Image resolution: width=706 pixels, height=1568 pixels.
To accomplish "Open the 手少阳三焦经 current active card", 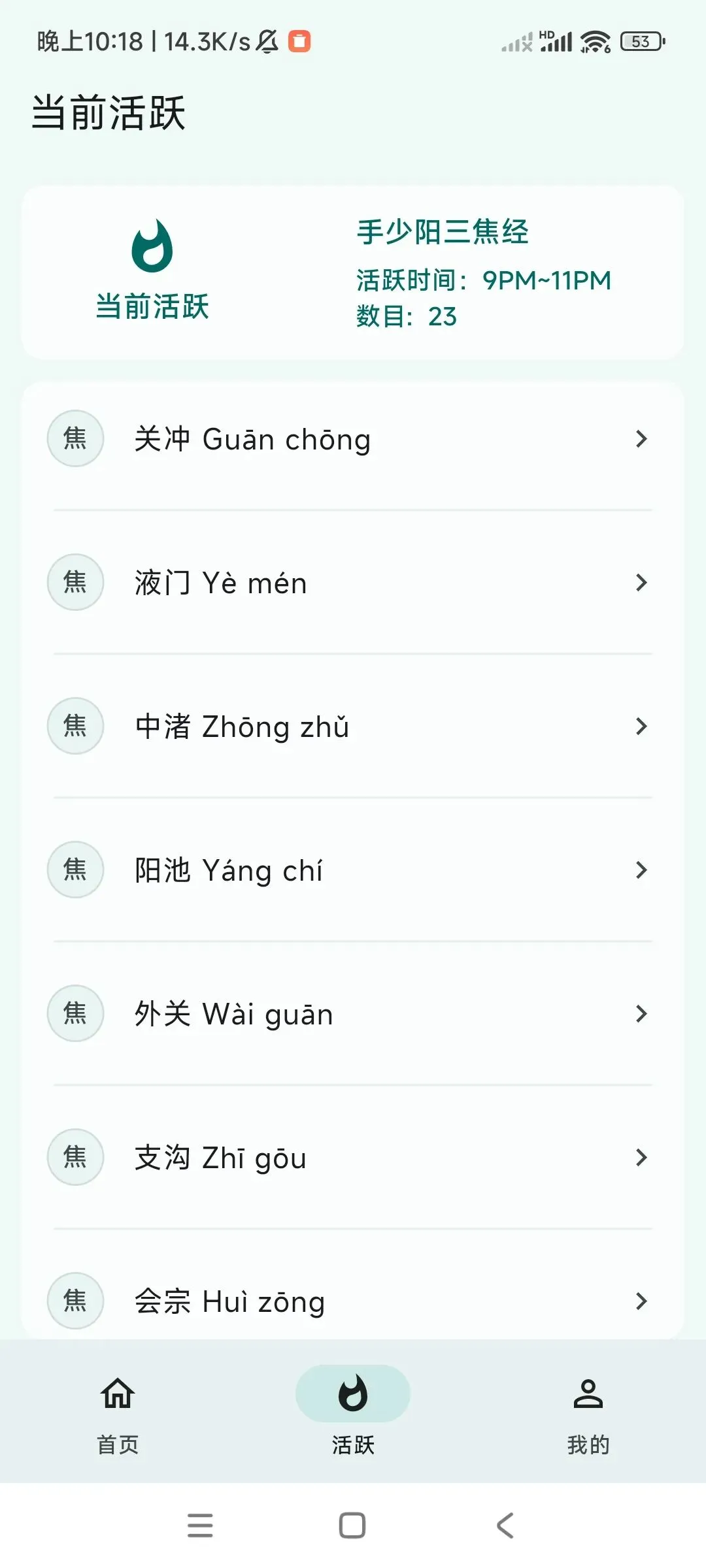I will pos(353,272).
